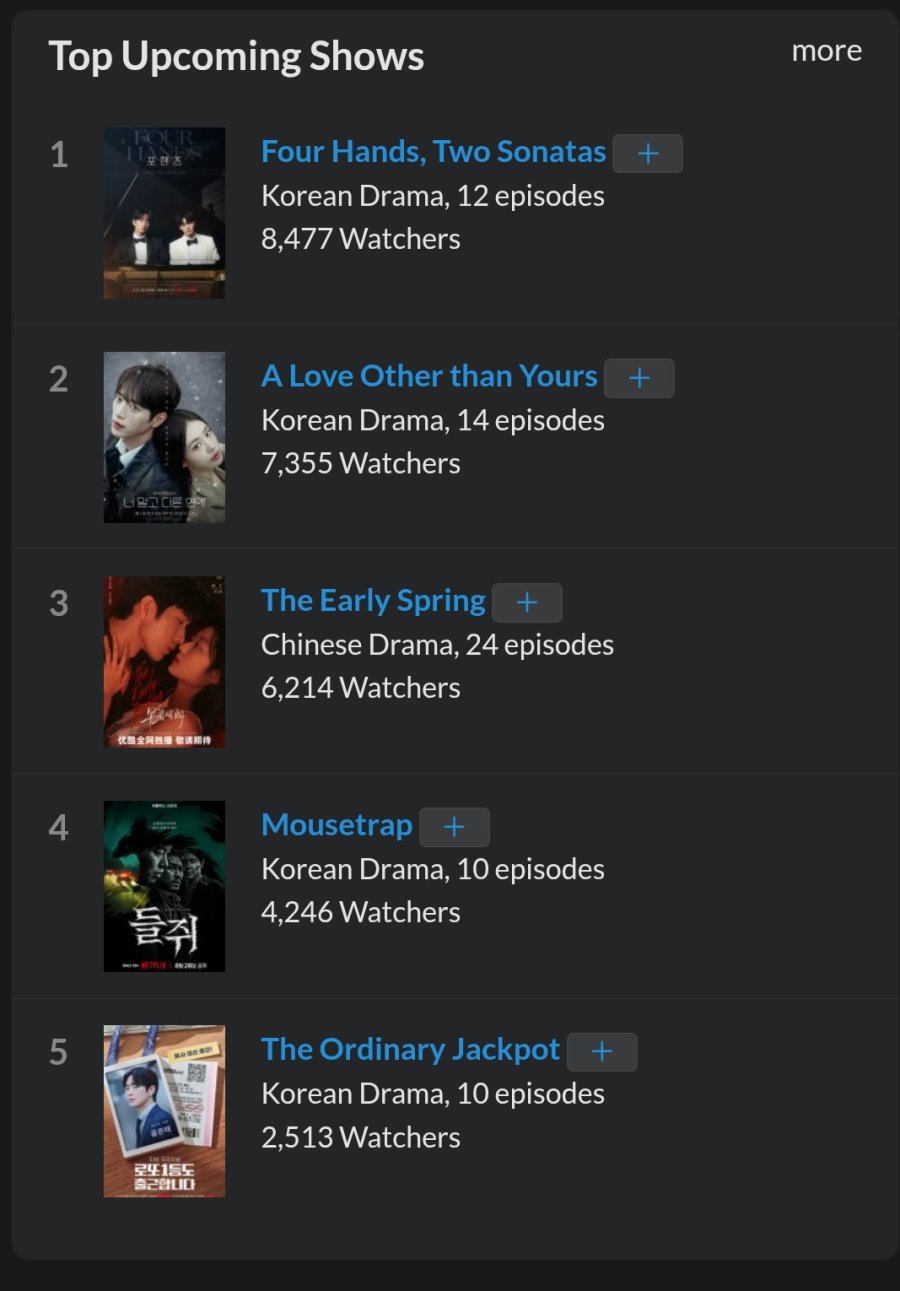Open Four Hands, Two Sonatas title link

tap(433, 152)
